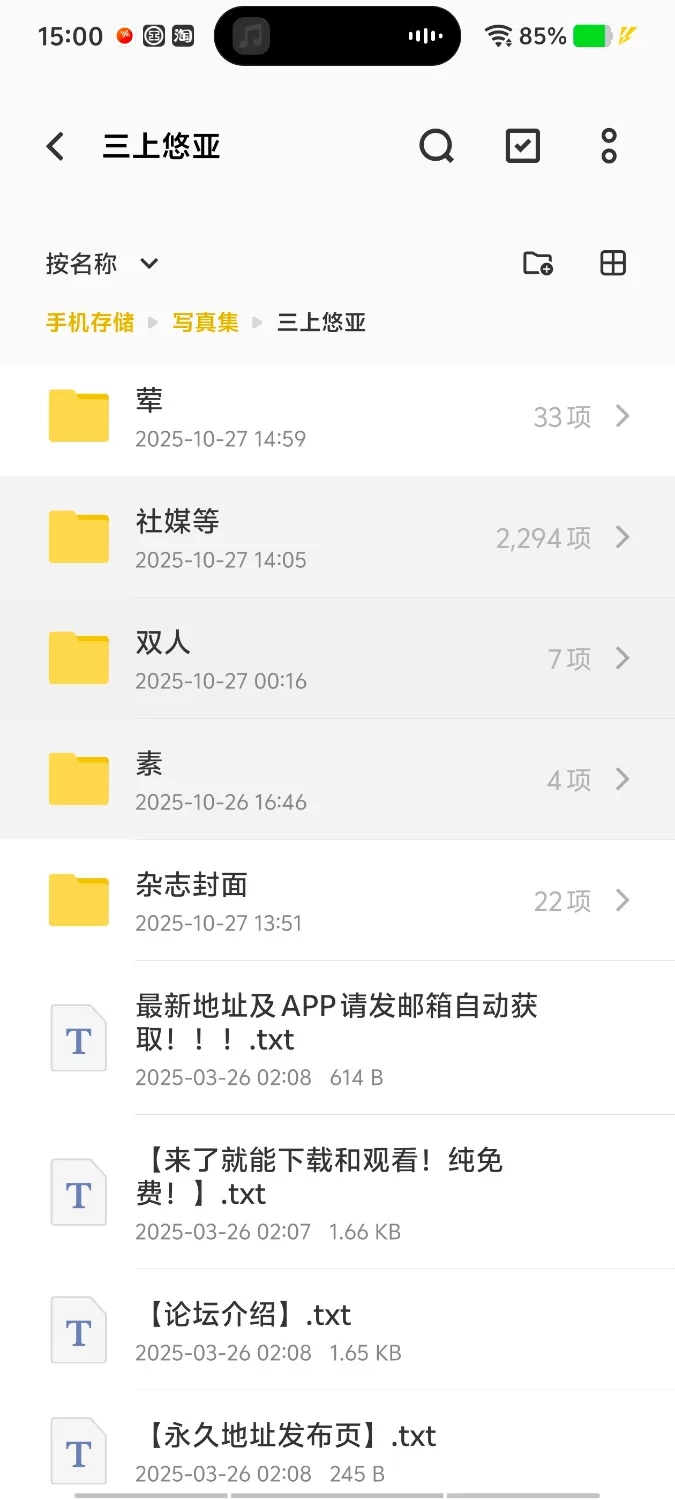675x1500 pixels.
Task: Open the search icon
Action: coord(436,147)
